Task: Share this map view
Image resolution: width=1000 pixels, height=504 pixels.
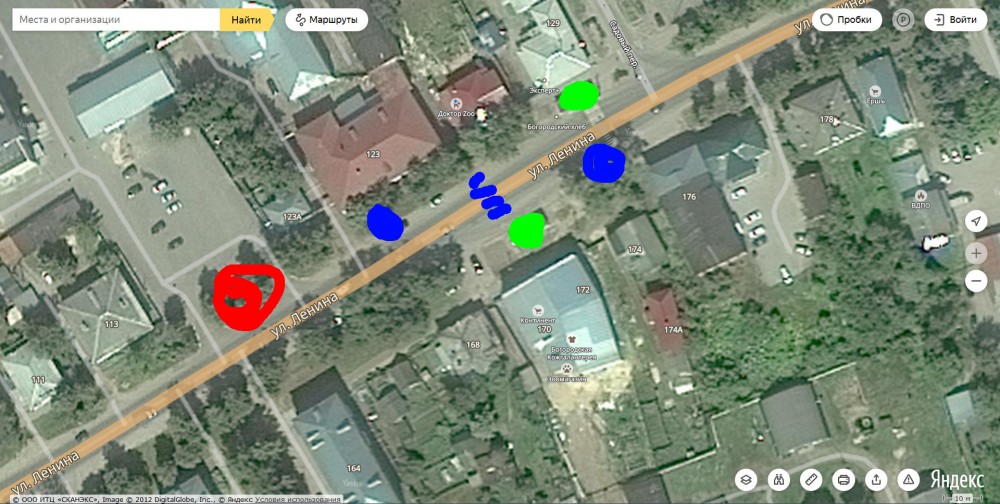Action: coord(876,479)
